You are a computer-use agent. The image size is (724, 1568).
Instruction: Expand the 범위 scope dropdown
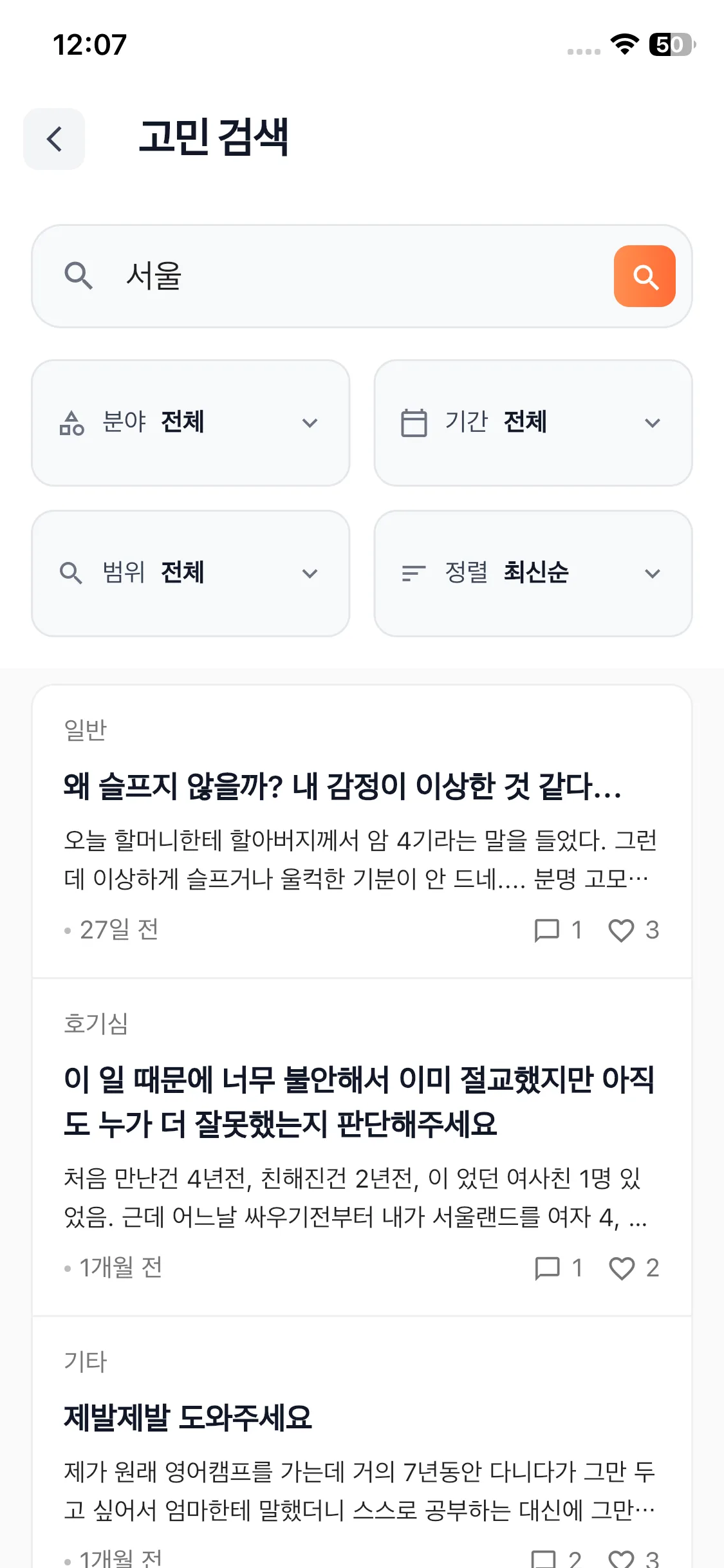point(190,574)
